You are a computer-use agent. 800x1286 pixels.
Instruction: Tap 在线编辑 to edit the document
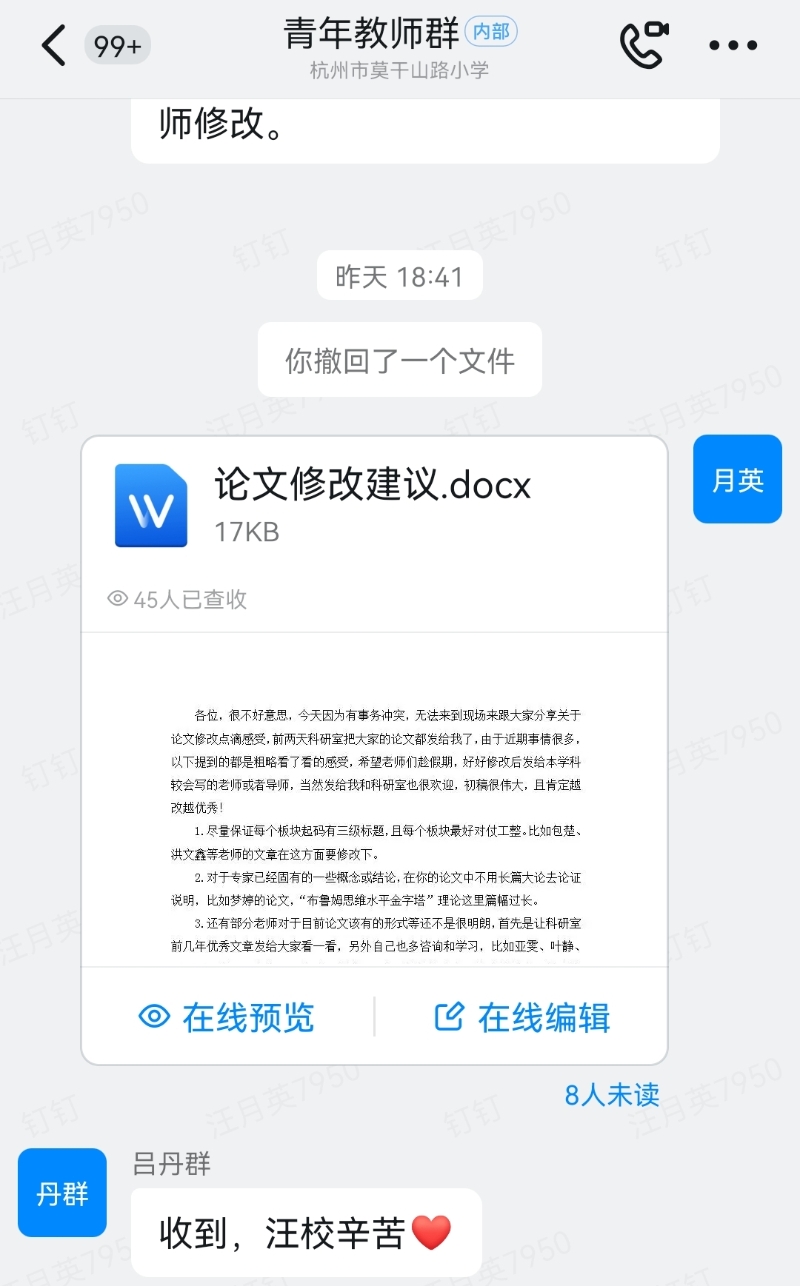[522, 1017]
